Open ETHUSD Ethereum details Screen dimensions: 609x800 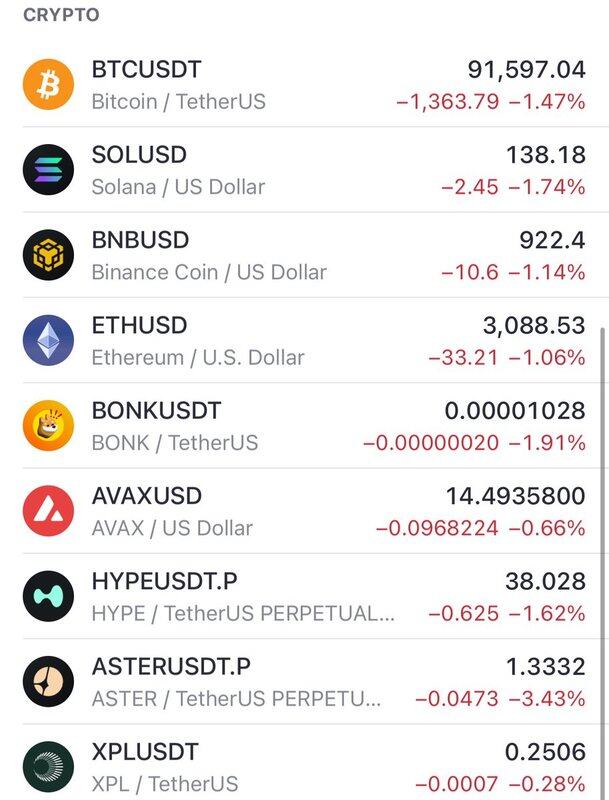tap(300, 341)
